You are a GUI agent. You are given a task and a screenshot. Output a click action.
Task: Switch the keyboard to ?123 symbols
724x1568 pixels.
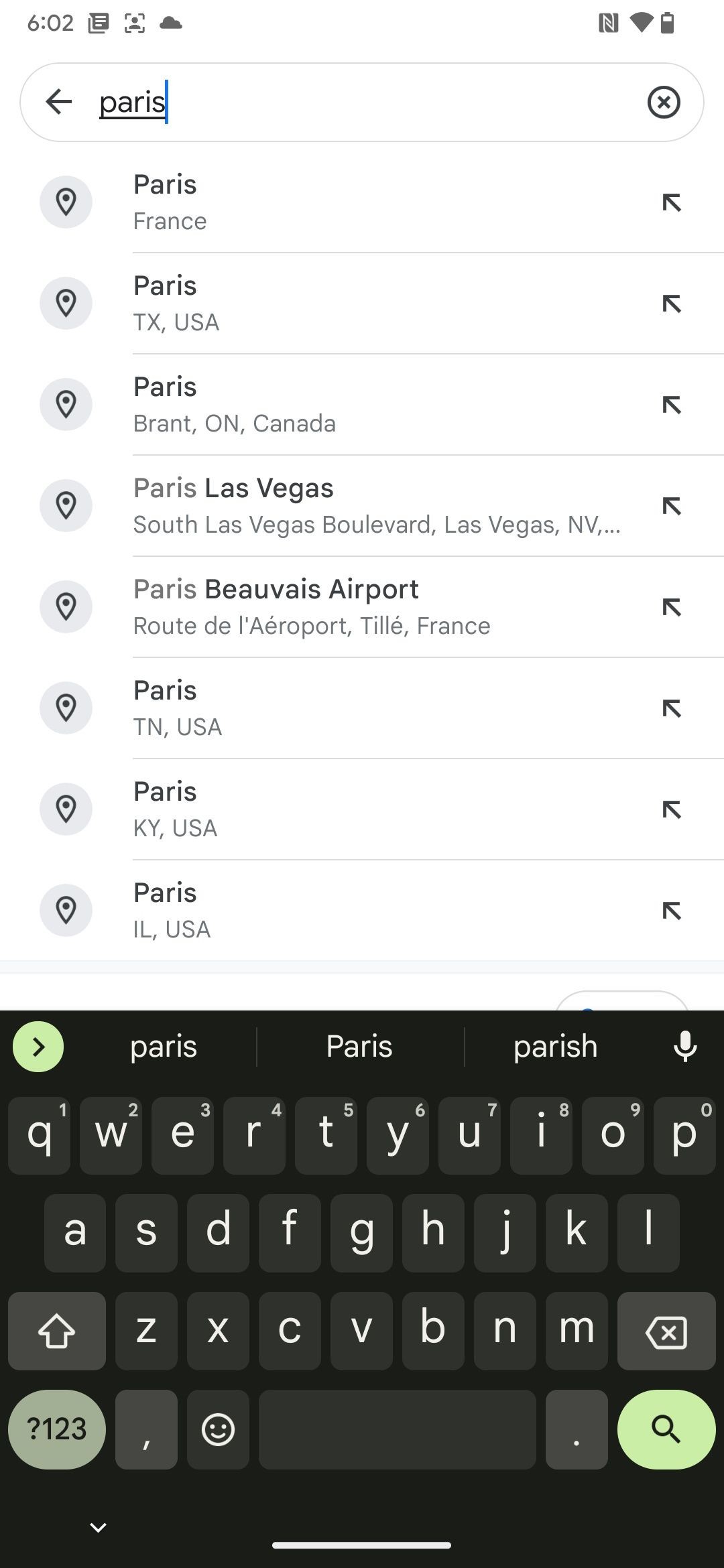[57, 1429]
